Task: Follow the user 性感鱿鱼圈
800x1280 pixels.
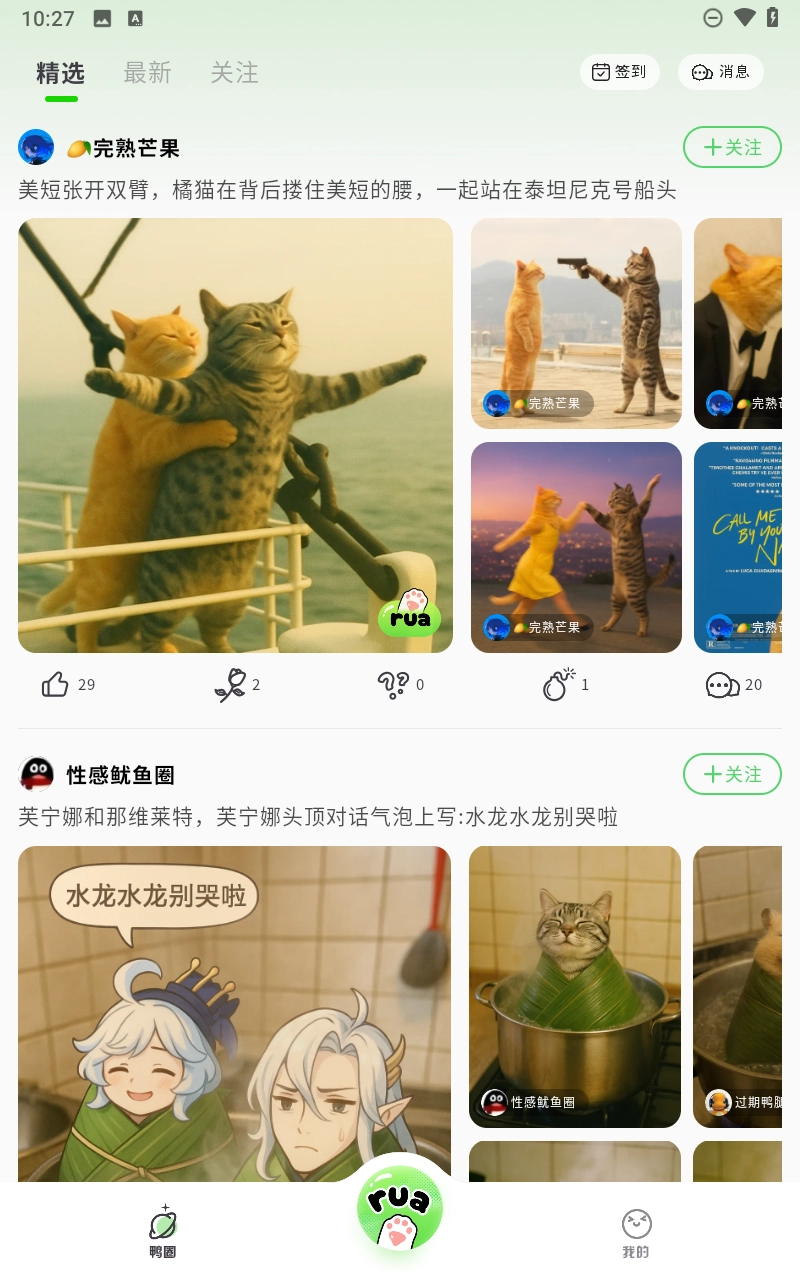Action: (x=732, y=773)
